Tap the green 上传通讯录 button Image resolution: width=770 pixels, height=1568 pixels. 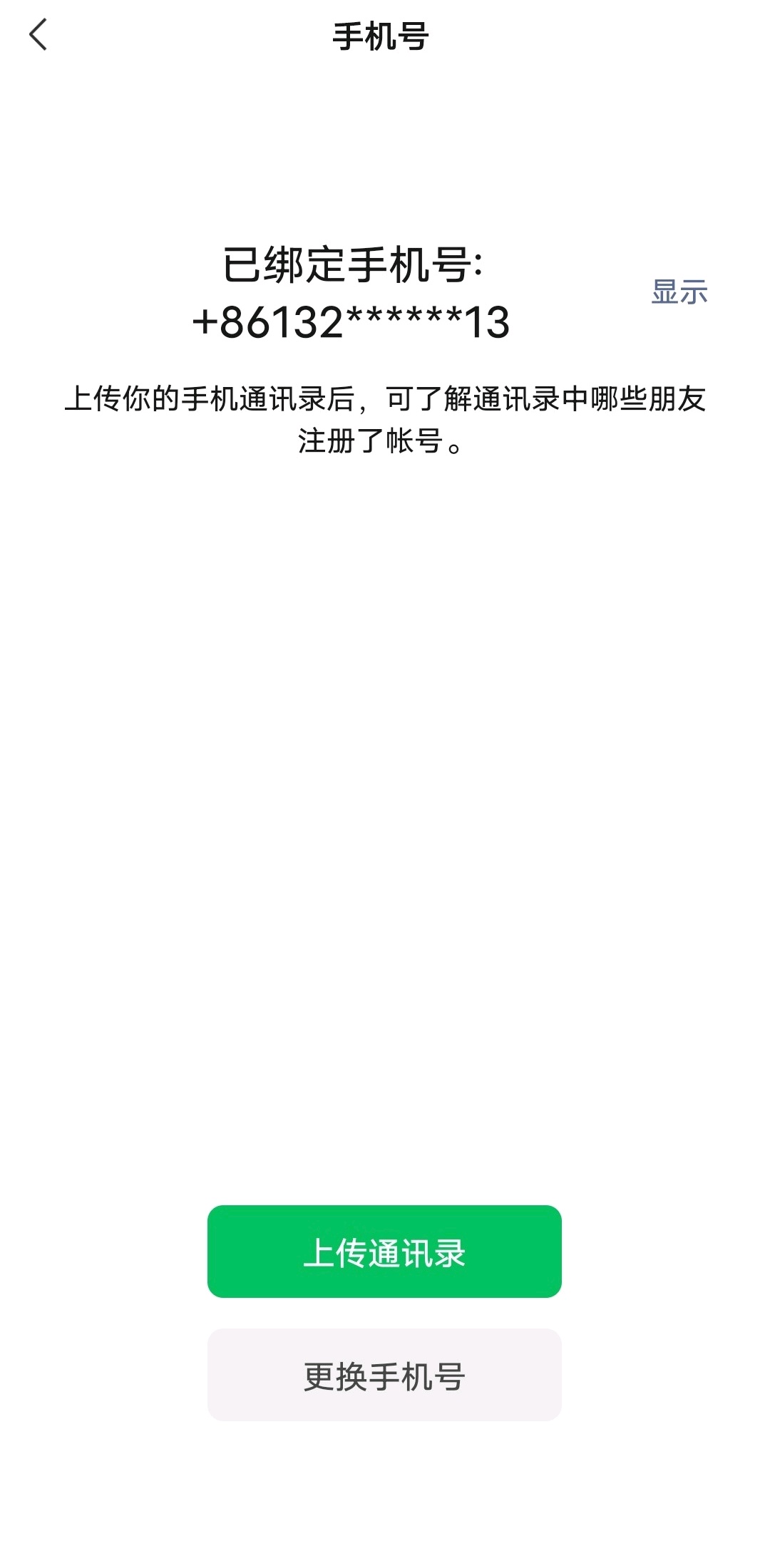[384, 1252]
